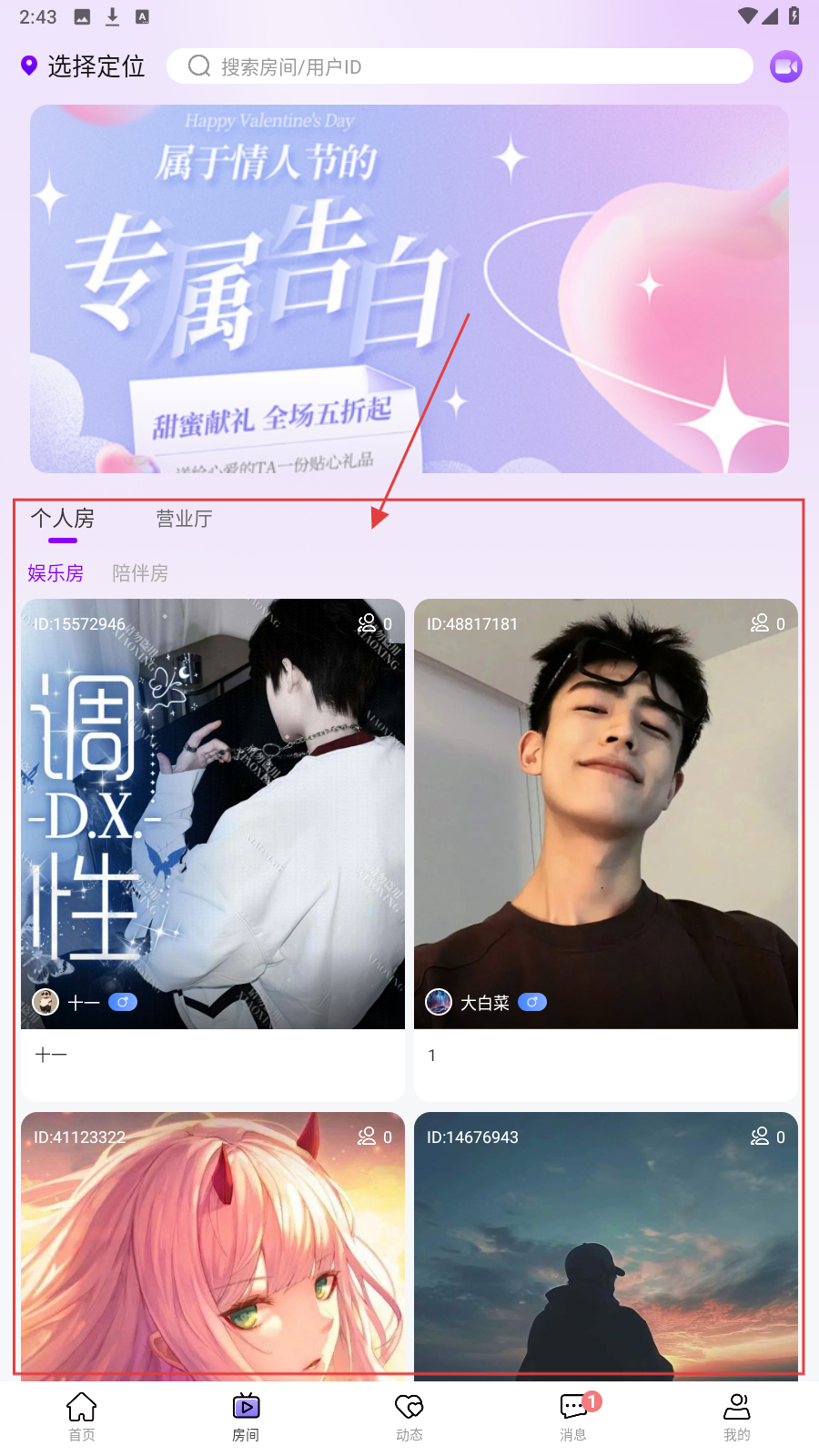Switch to the 营业厅 tab
Viewport: 819px width, 1456px height.
[184, 519]
